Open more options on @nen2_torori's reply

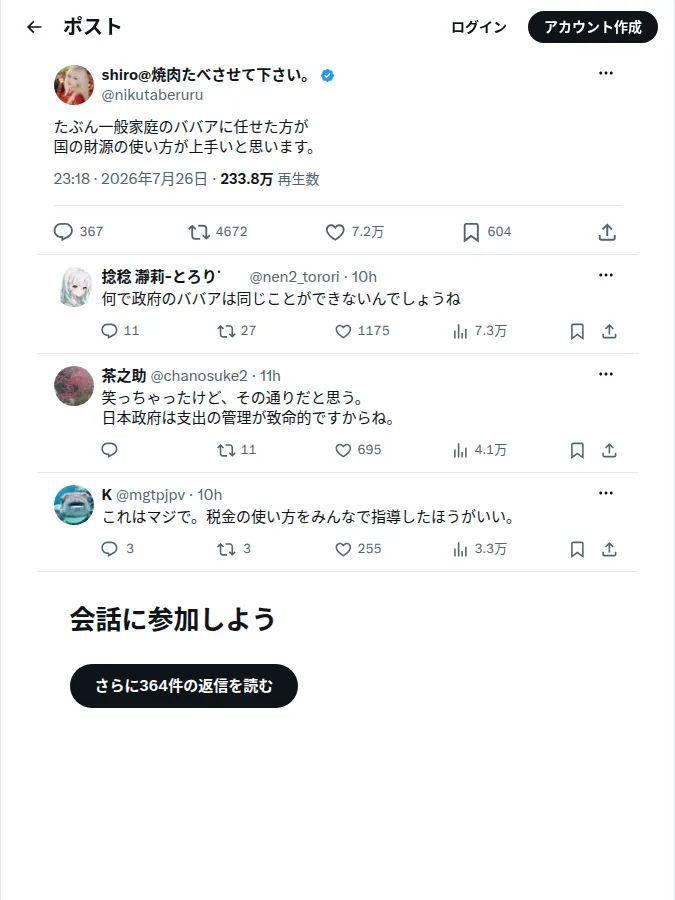click(606, 275)
